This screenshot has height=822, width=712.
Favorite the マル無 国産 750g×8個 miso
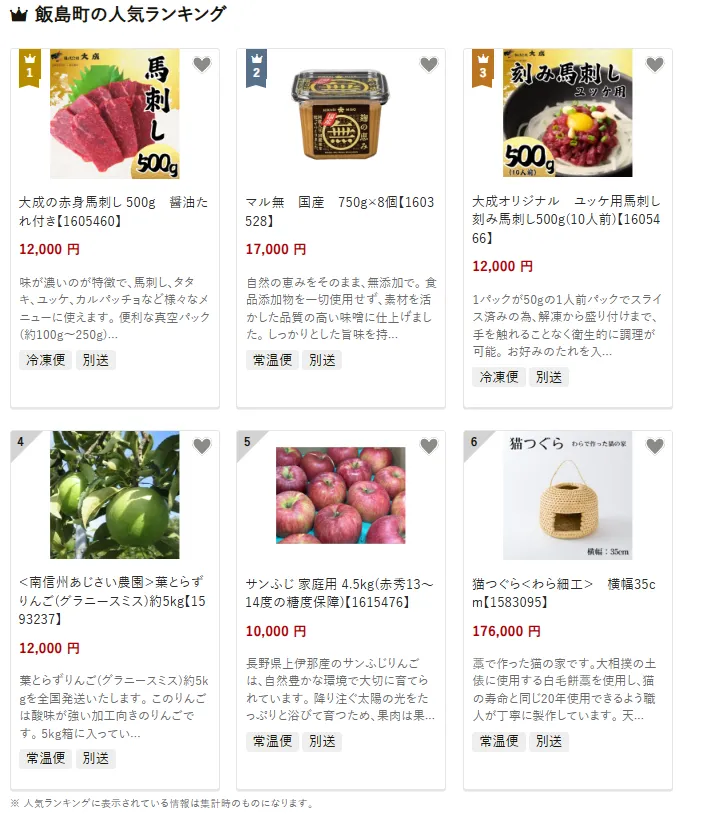click(428, 65)
